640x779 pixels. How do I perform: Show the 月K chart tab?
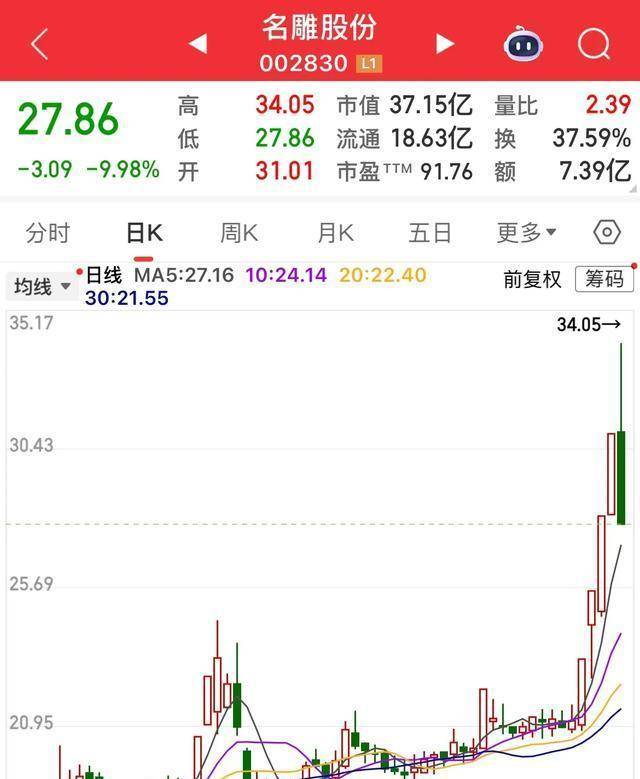pyautogui.click(x=335, y=233)
